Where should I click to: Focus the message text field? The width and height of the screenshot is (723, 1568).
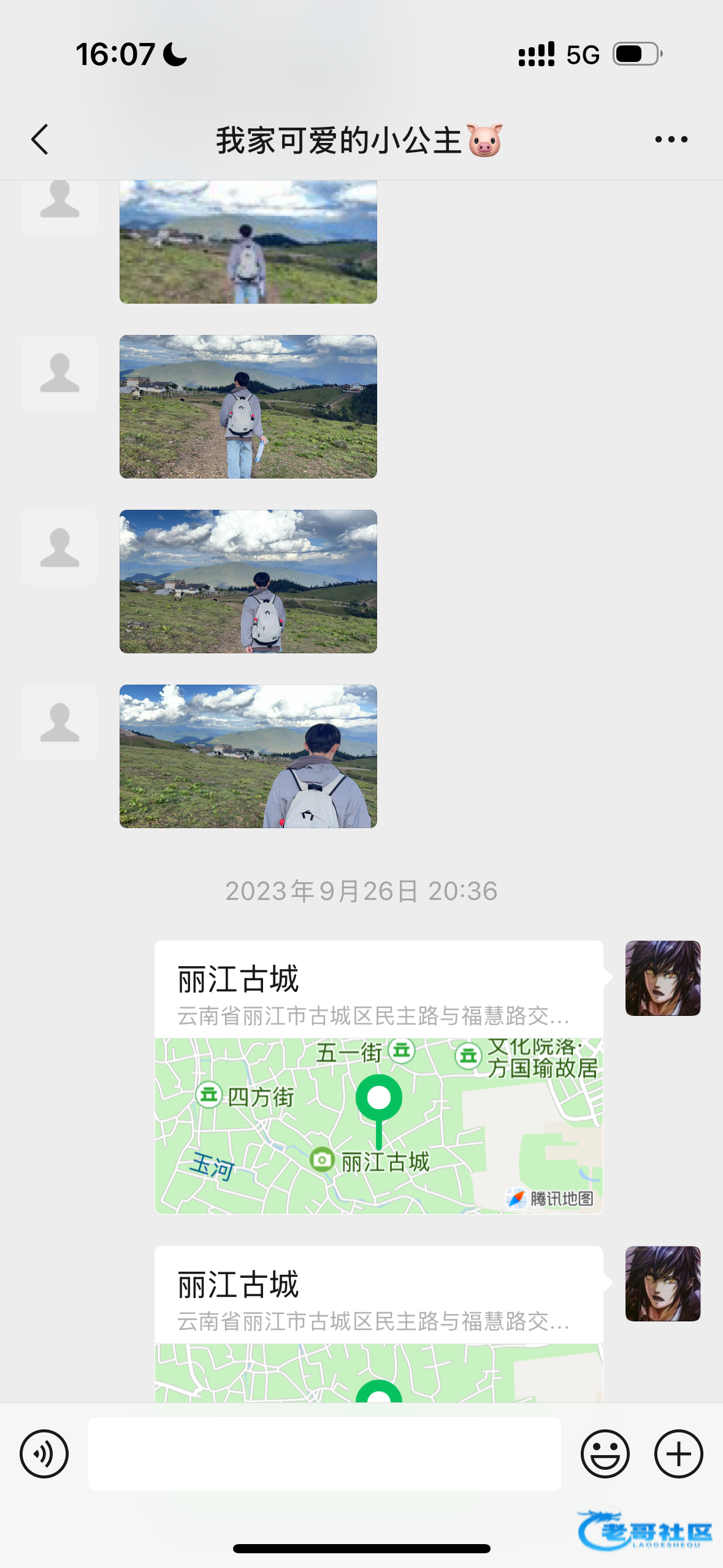(324, 1454)
